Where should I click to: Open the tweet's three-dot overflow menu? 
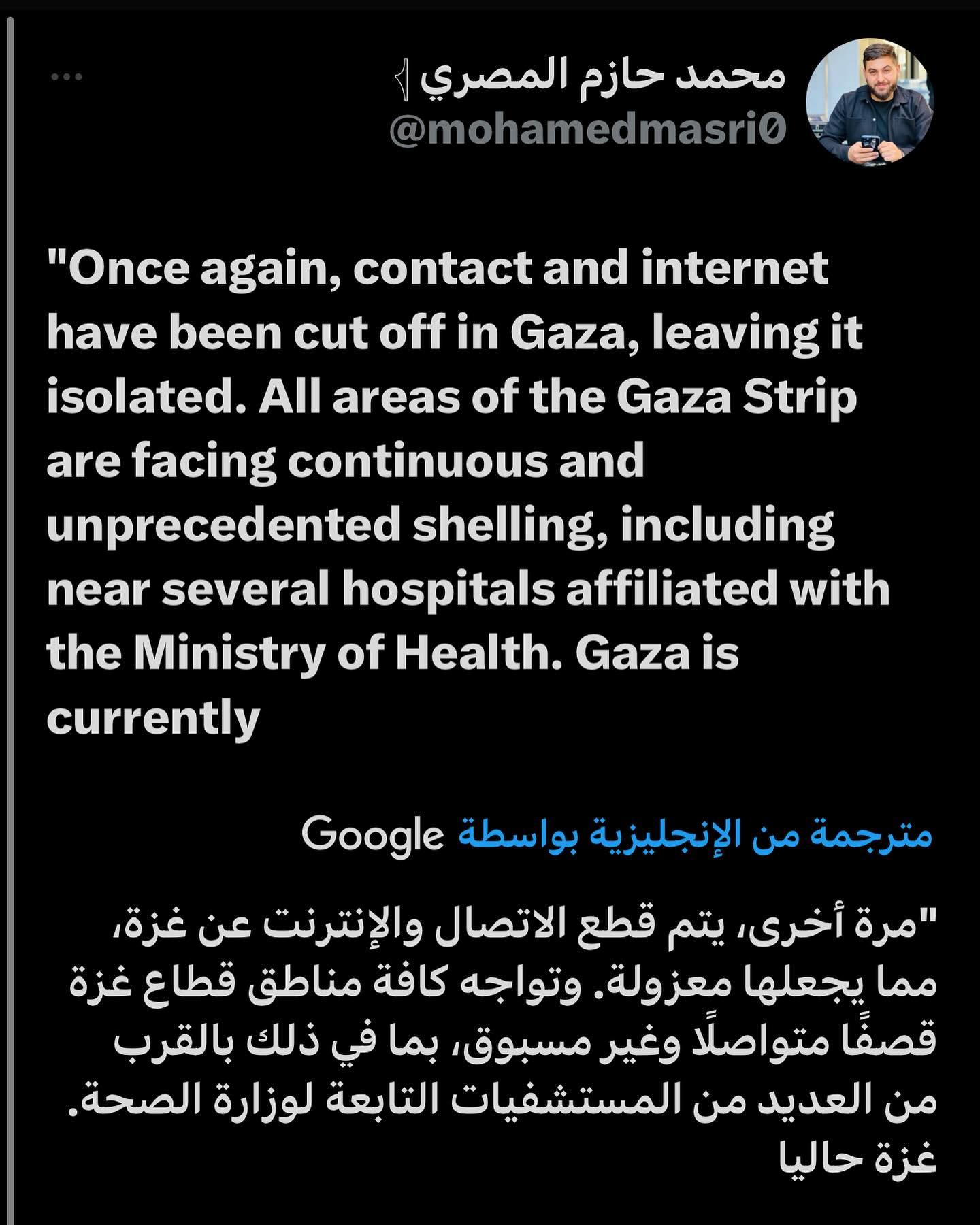pos(67,77)
